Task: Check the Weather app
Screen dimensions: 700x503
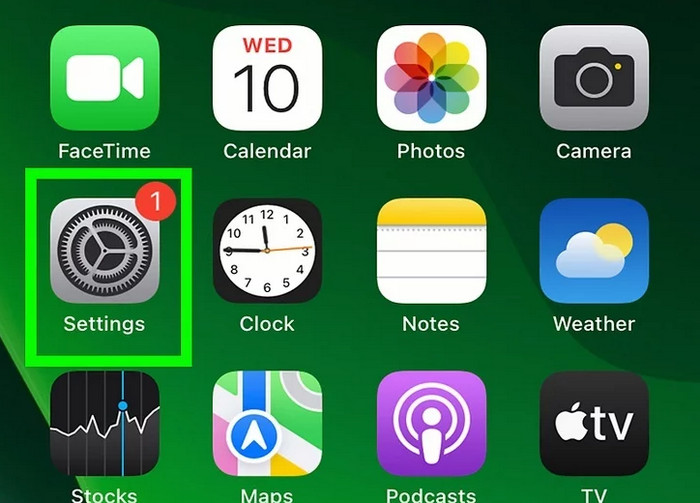Action: click(x=594, y=252)
